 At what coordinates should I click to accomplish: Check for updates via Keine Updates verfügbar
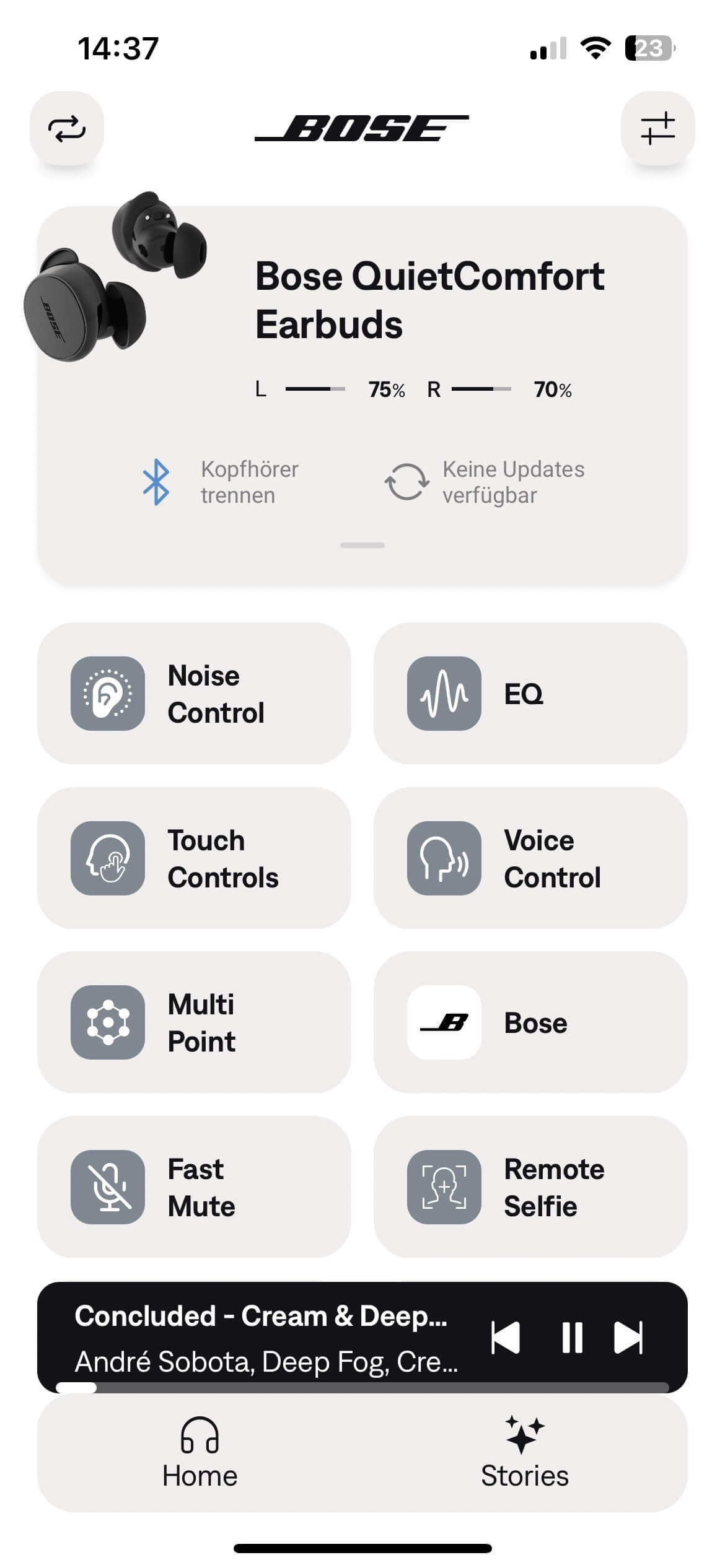pos(485,482)
